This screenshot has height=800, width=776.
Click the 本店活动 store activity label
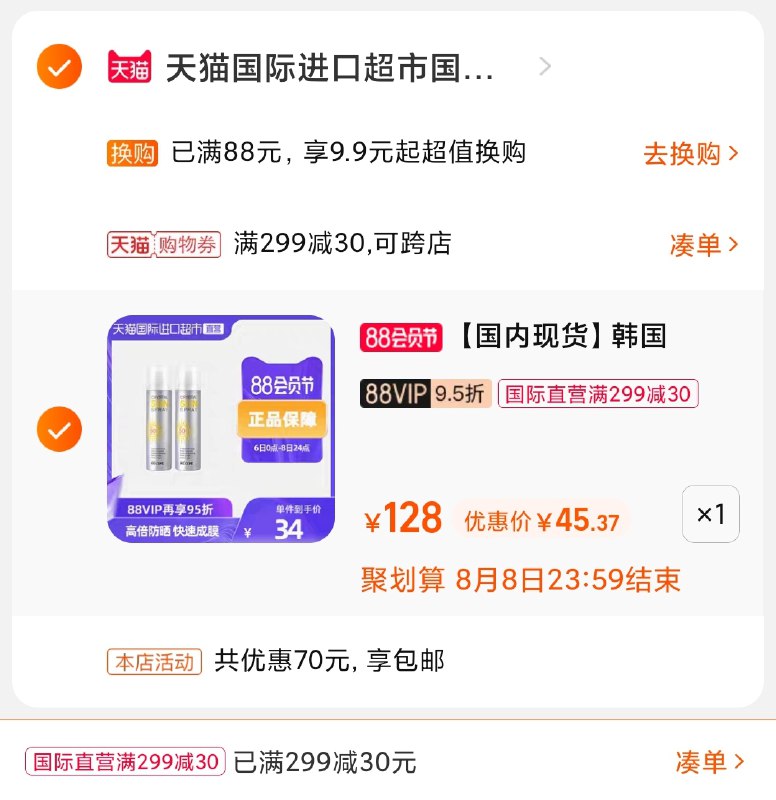pos(153,661)
